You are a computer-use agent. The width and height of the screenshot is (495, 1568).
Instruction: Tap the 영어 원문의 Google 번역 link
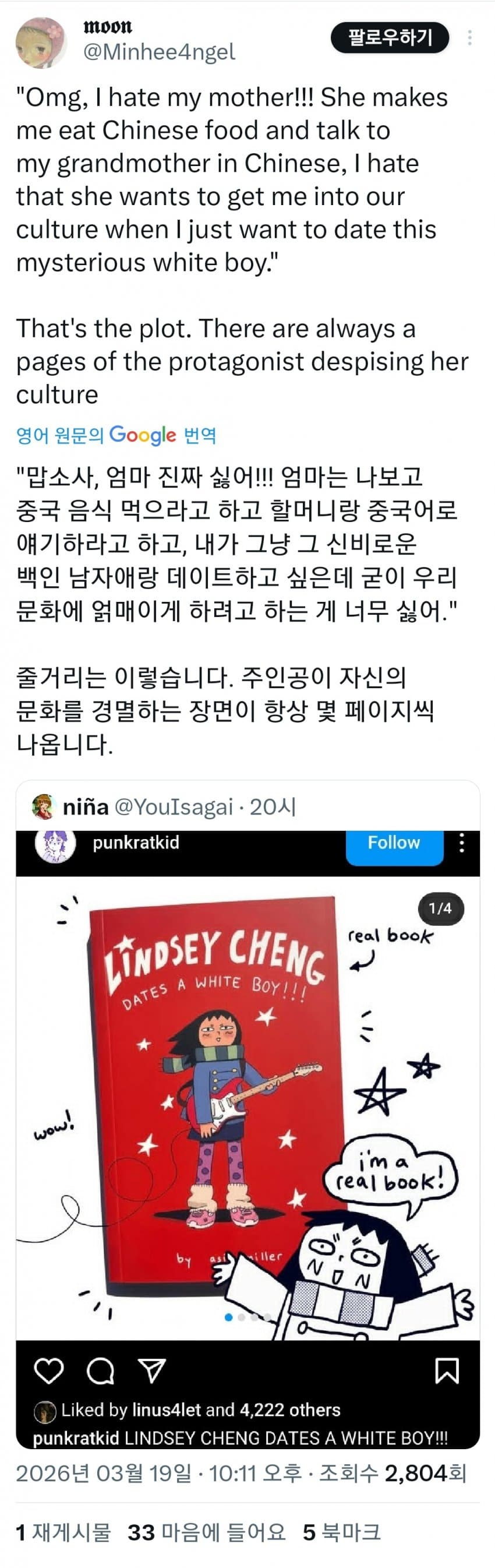[x=116, y=435]
